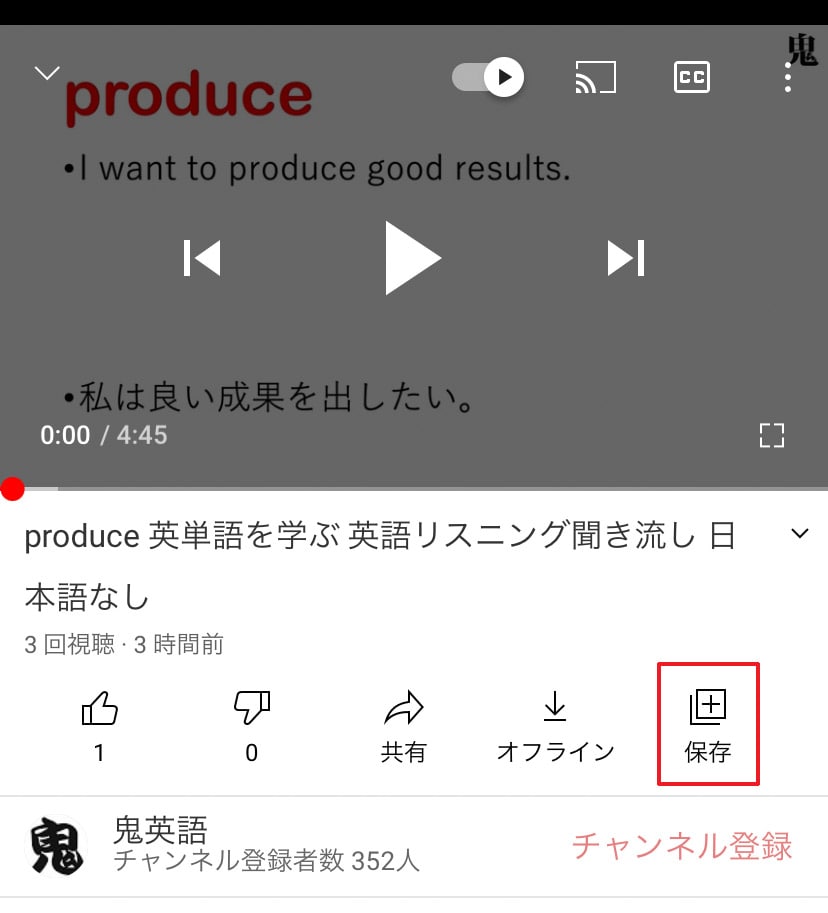Turn on closed captions
The image size is (828, 913).
pyautogui.click(x=692, y=77)
